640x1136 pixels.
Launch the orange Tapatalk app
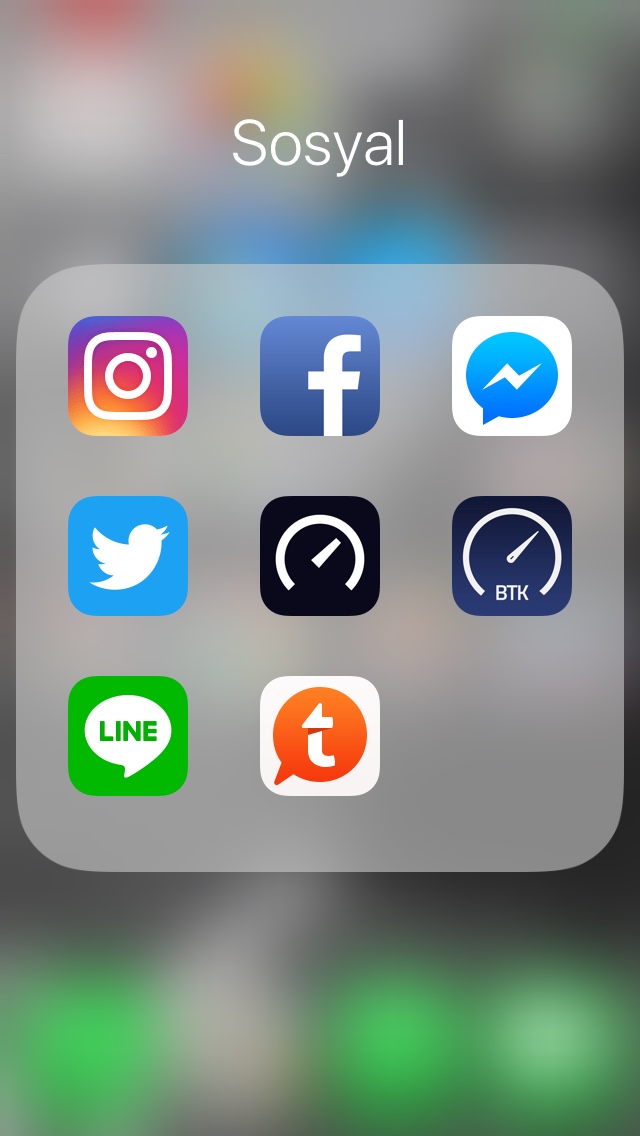pos(320,736)
